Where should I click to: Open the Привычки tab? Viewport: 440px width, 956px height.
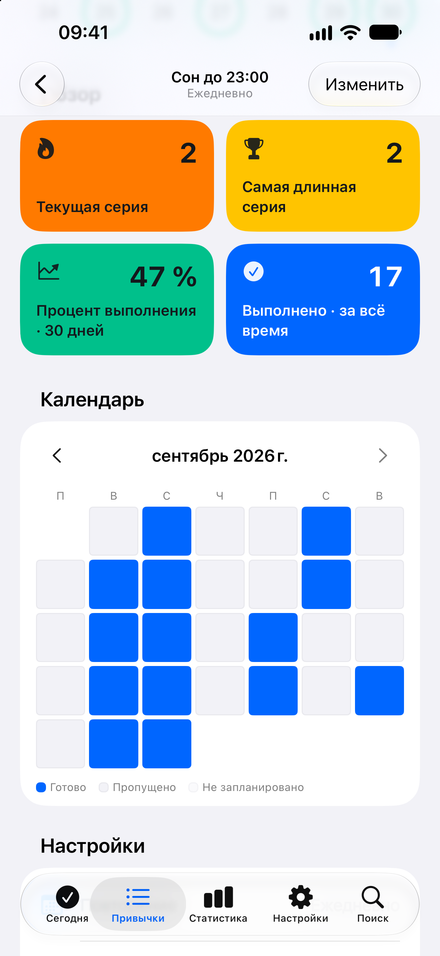click(x=138, y=904)
